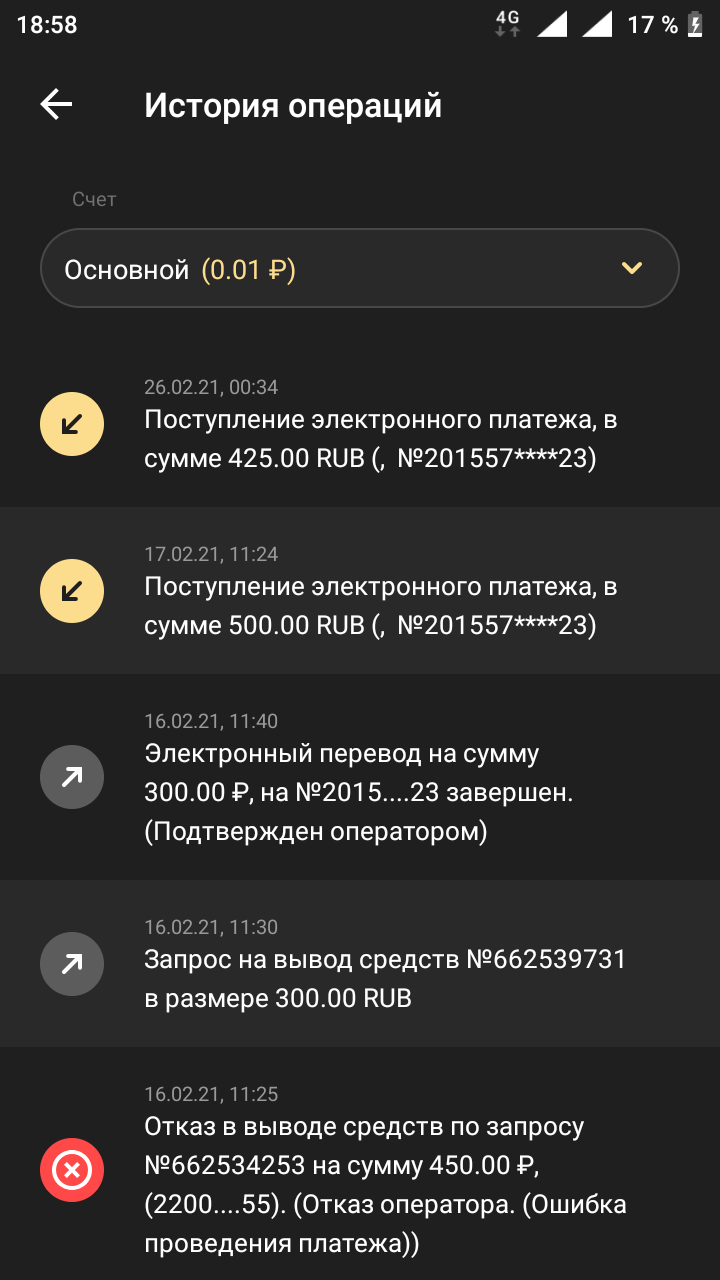Go back using the arrow icon

click(56, 105)
